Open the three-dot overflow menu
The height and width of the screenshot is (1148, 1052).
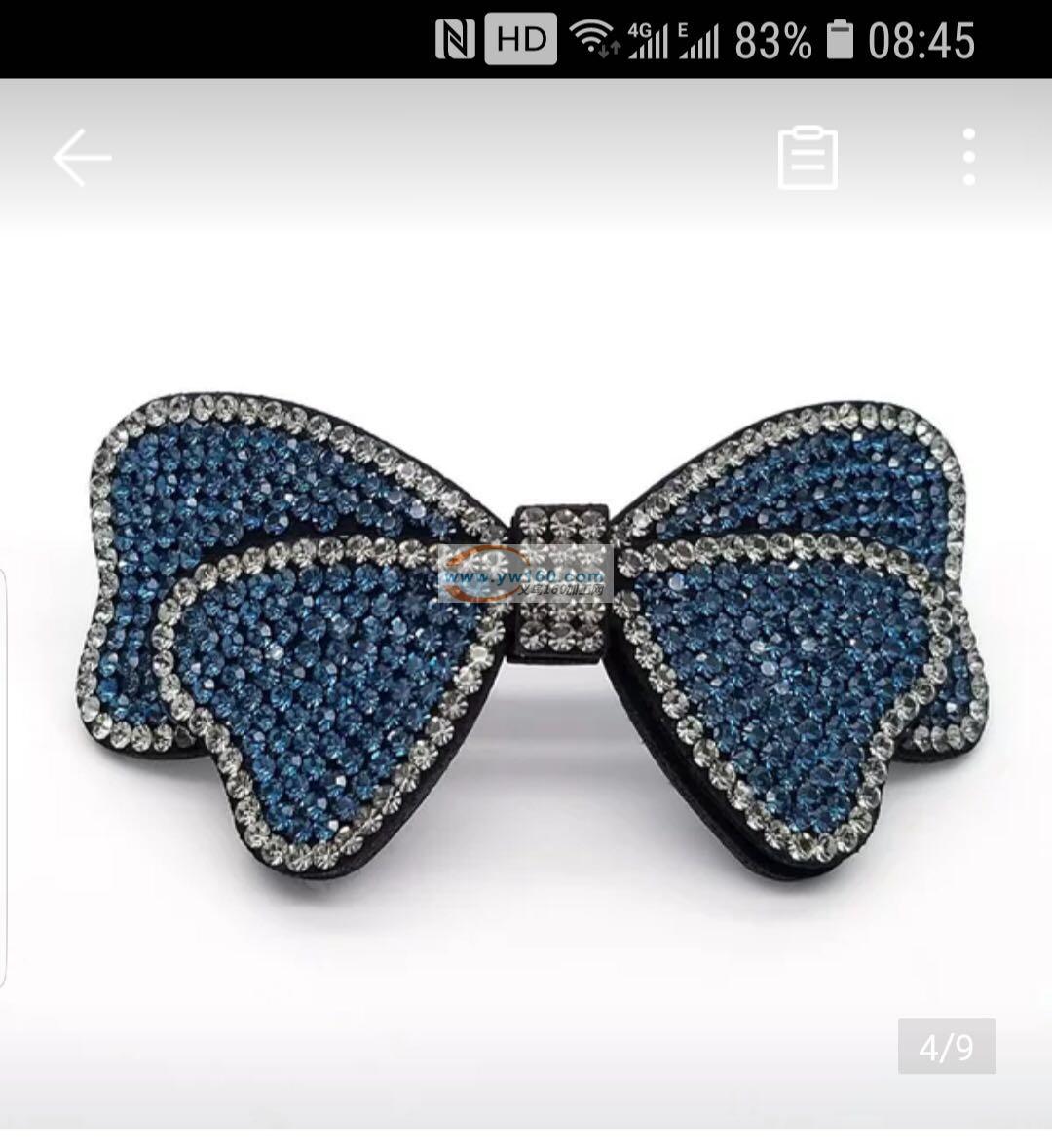pos(968,157)
